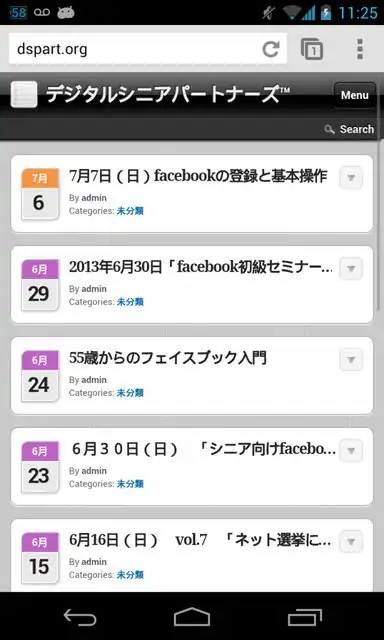Open the browser tab switcher
The width and height of the screenshot is (384, 640).
pyautogui.click(x=312, y=49)
